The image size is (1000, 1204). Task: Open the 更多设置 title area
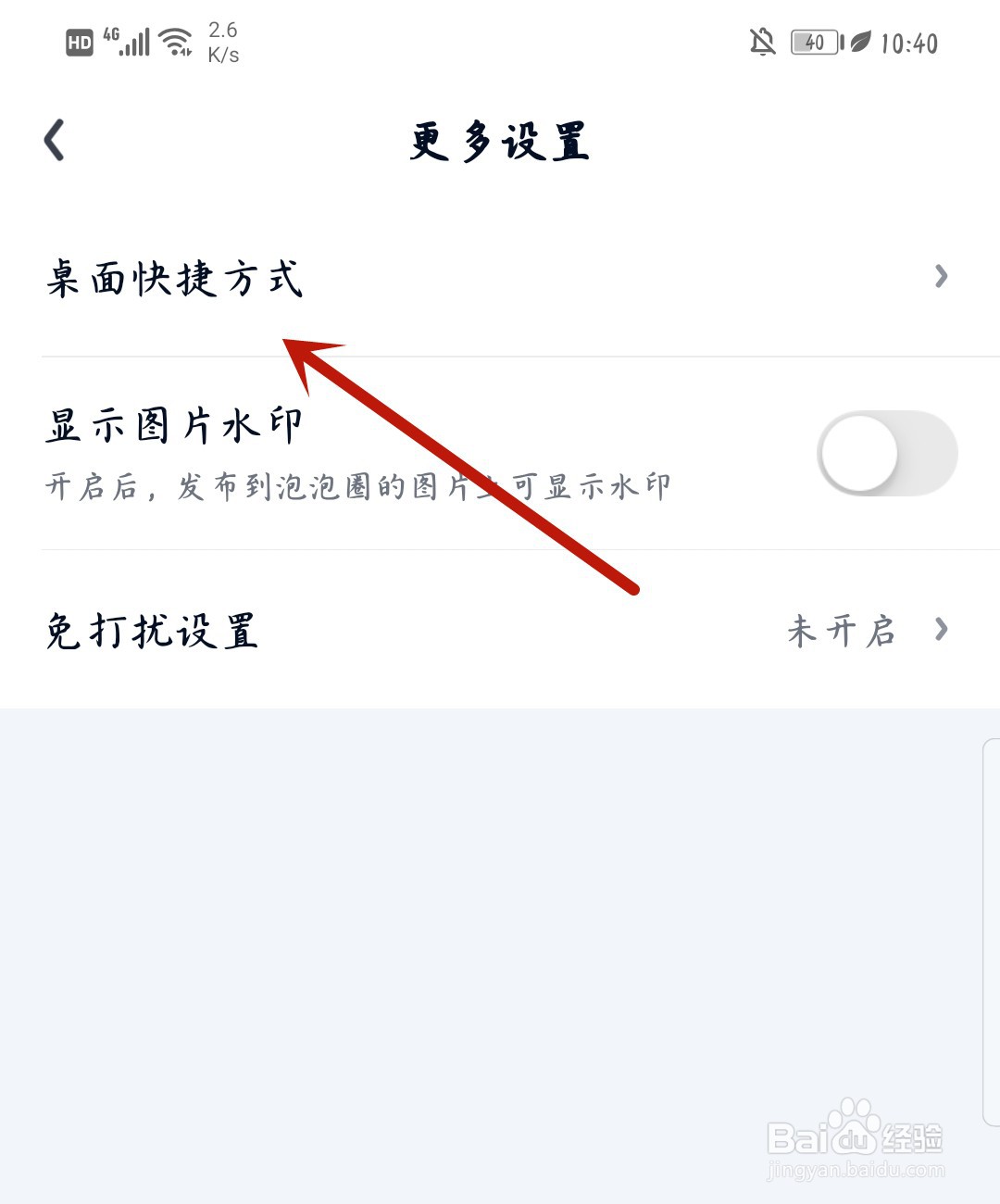pyautogui.click(x=499, y=141)
